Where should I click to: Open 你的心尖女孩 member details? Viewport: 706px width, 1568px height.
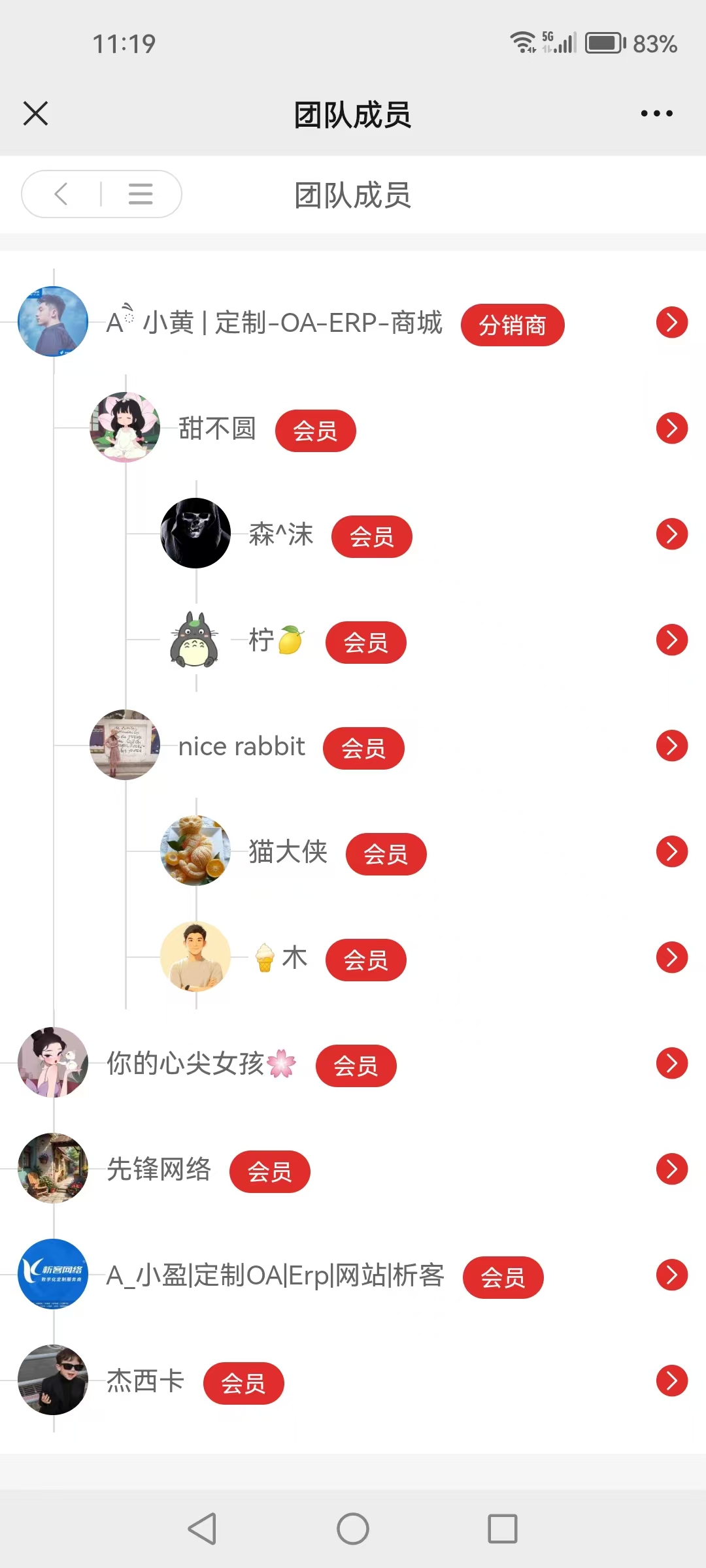click(x=671, y=1063)
